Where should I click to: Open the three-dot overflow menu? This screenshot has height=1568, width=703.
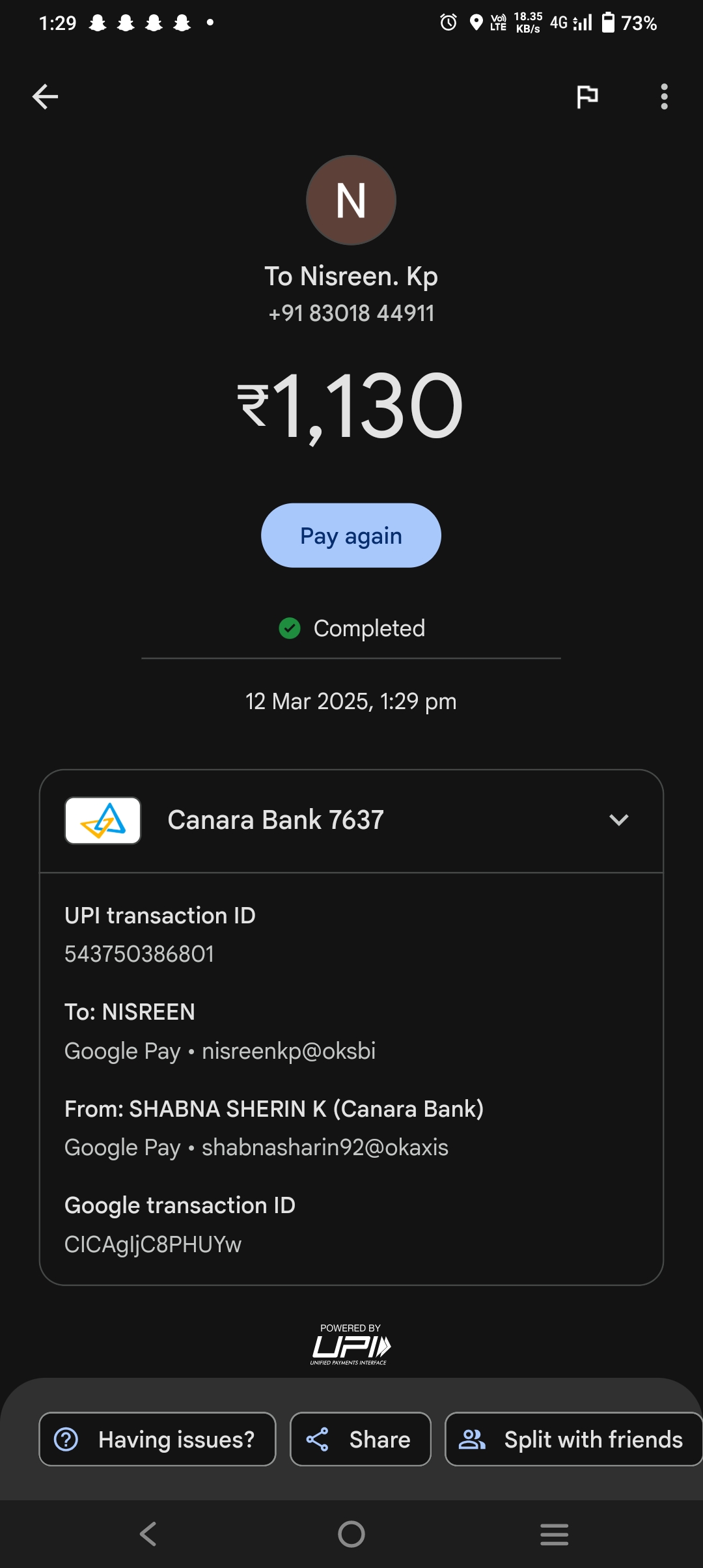(x=664, y=97)
